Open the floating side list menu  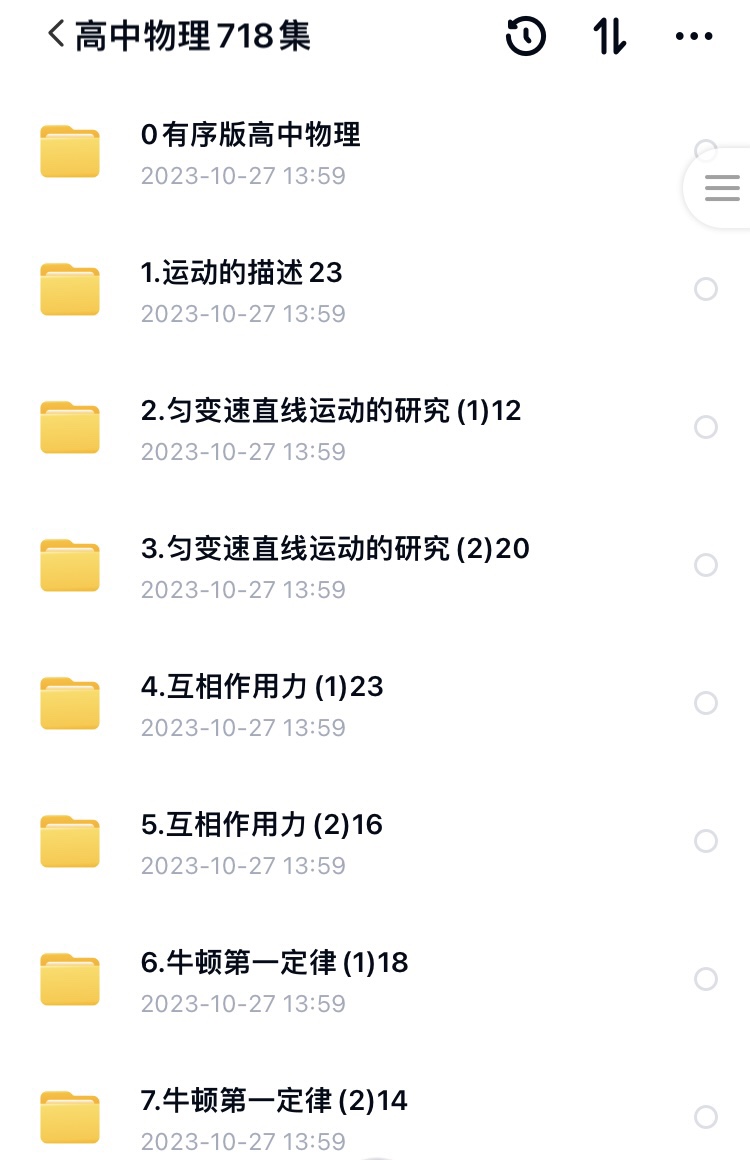722,188
